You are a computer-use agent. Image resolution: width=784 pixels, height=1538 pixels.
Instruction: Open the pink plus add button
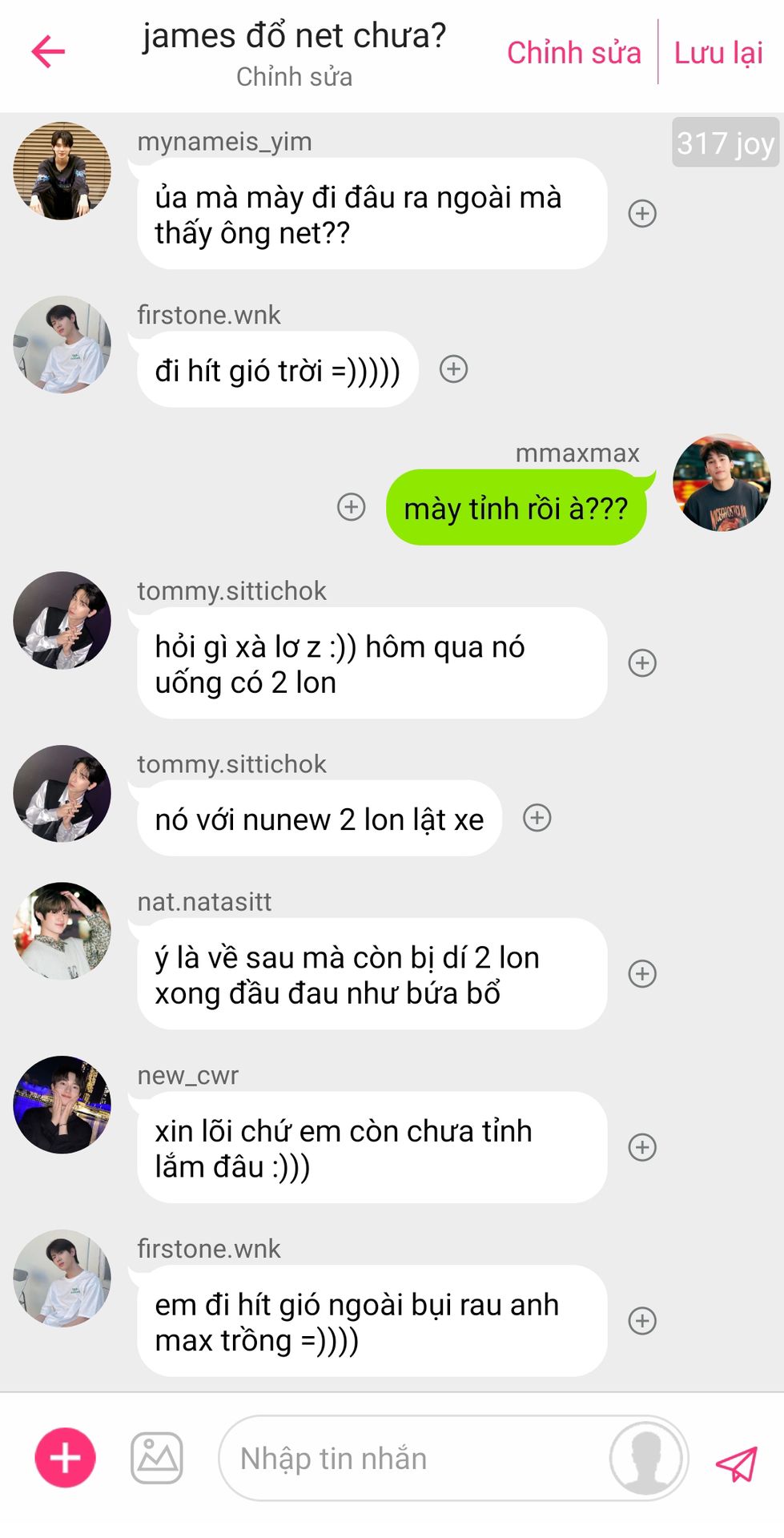pos(65,1458)
